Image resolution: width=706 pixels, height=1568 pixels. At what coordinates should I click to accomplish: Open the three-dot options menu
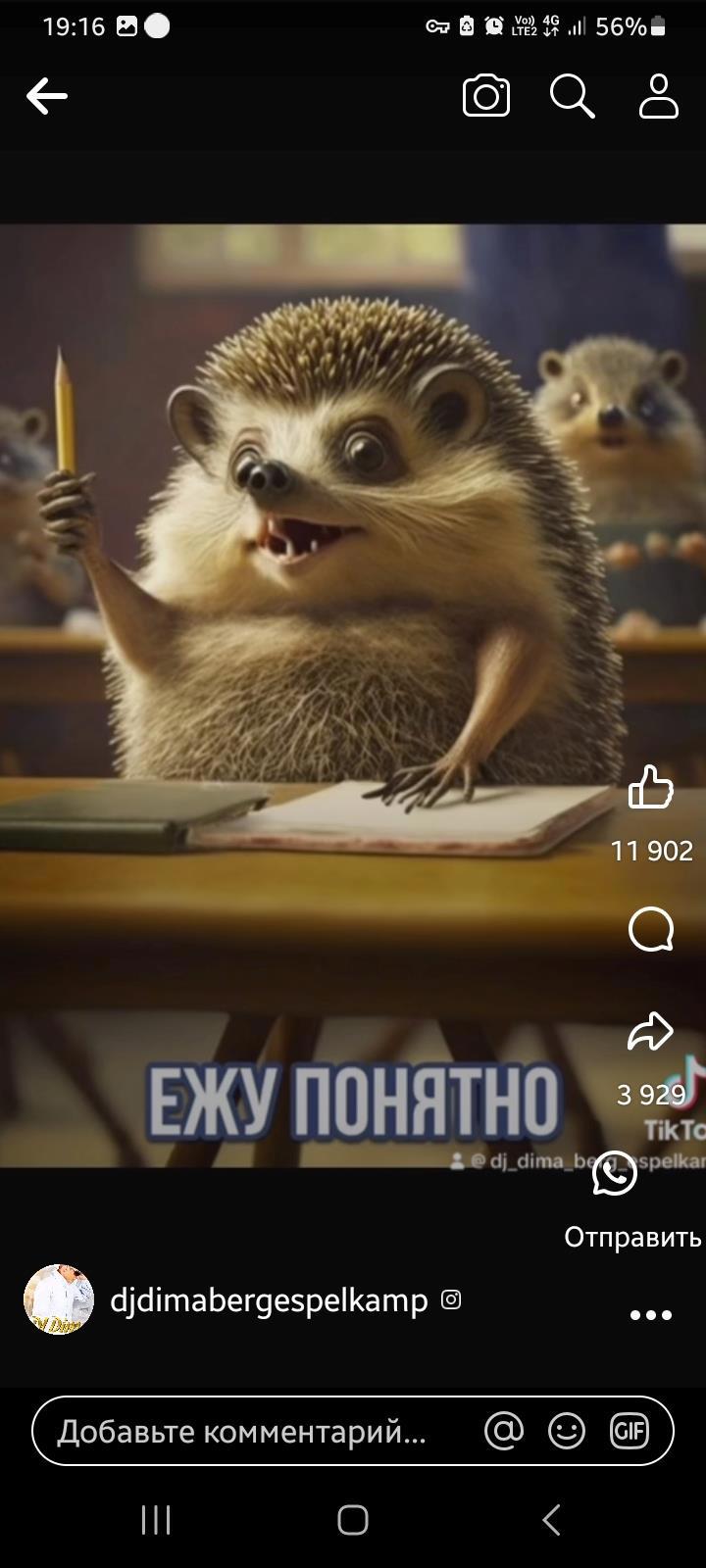(x=651, y=1315)
